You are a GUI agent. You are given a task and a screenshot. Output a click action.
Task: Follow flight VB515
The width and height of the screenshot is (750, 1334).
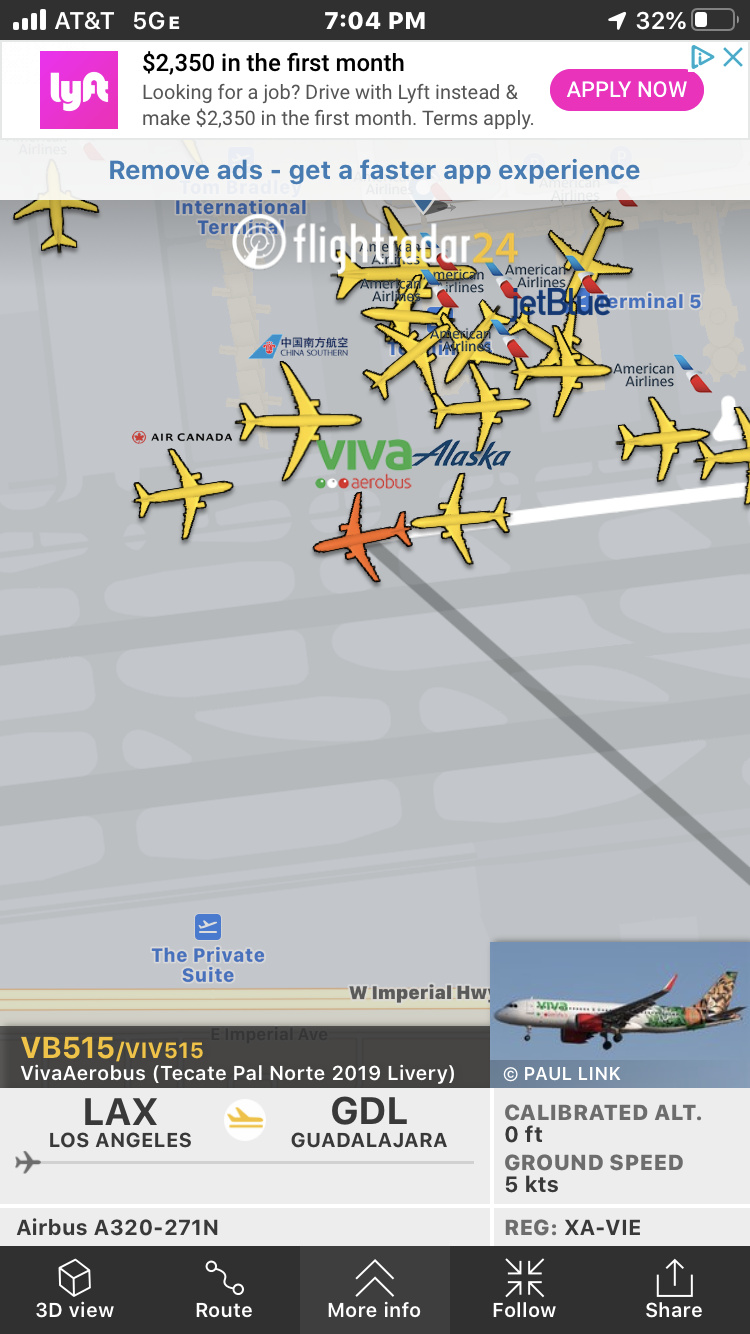click(524, 1290)
